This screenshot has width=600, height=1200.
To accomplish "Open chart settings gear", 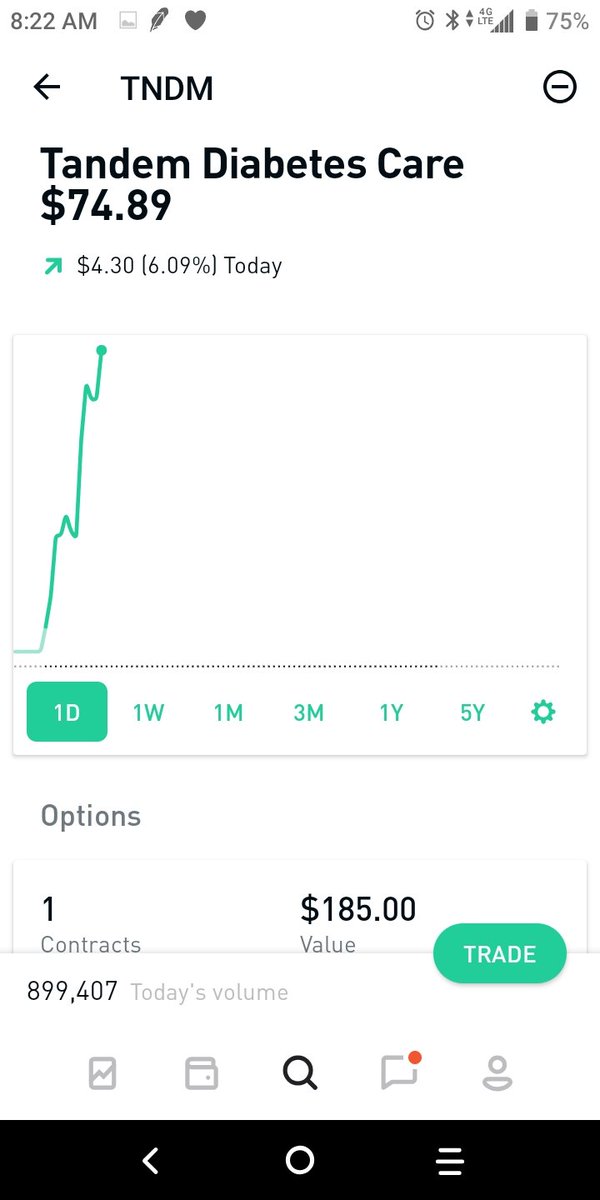I will (543, 712).
